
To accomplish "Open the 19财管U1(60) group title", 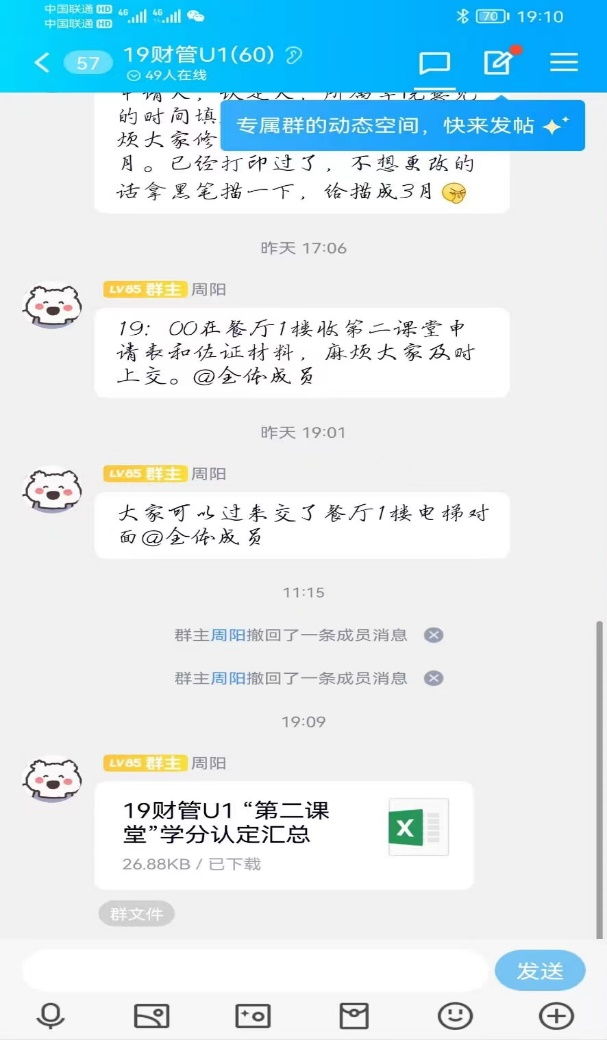I will [203, 54].
